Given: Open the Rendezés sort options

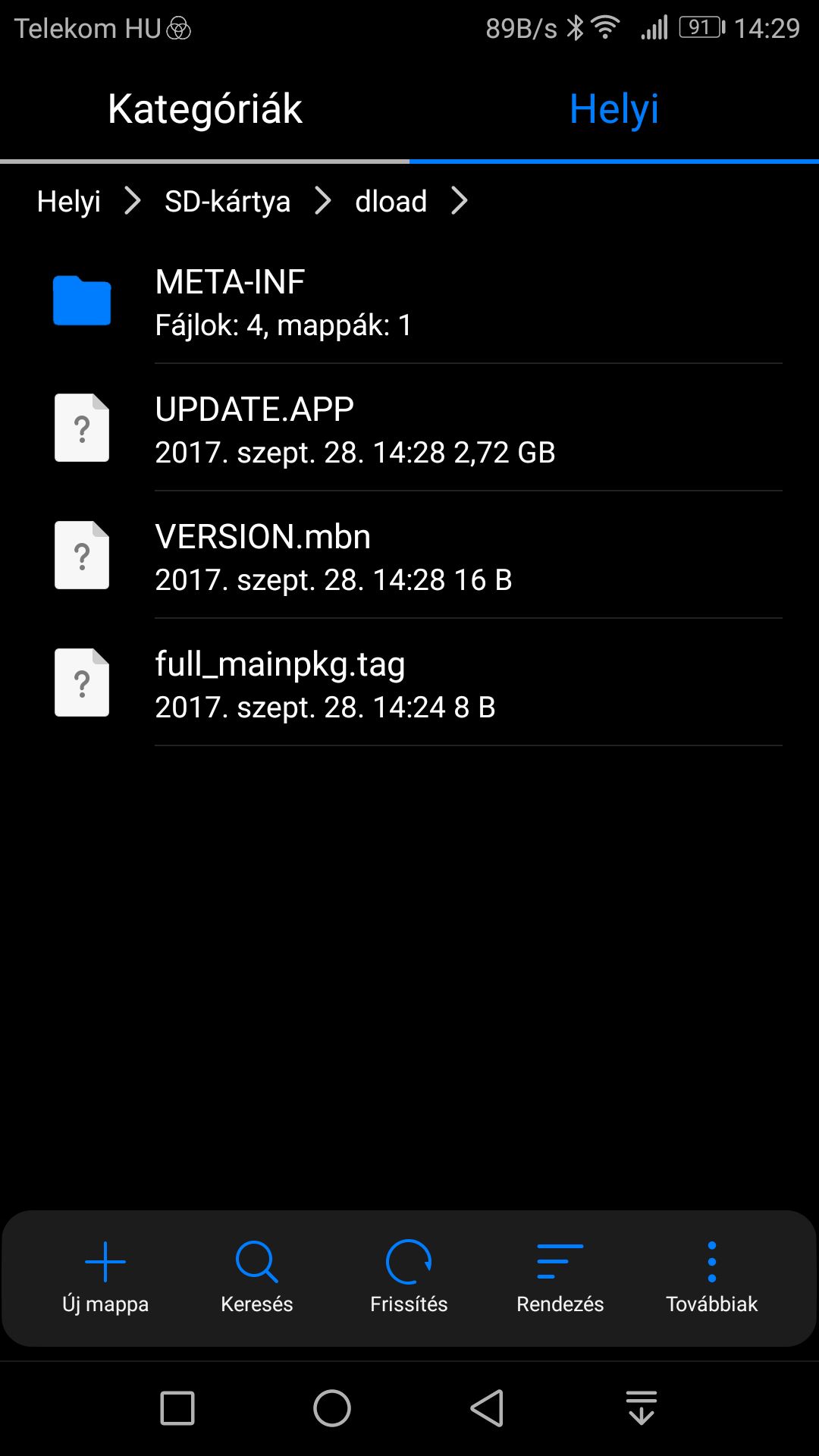Looking at the screenshot, I should 560,1277.
